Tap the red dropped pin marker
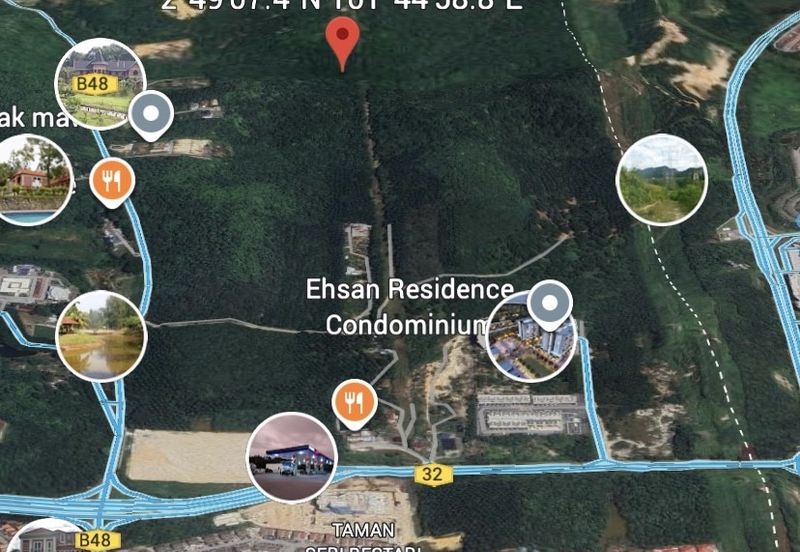 coord(343,44)
